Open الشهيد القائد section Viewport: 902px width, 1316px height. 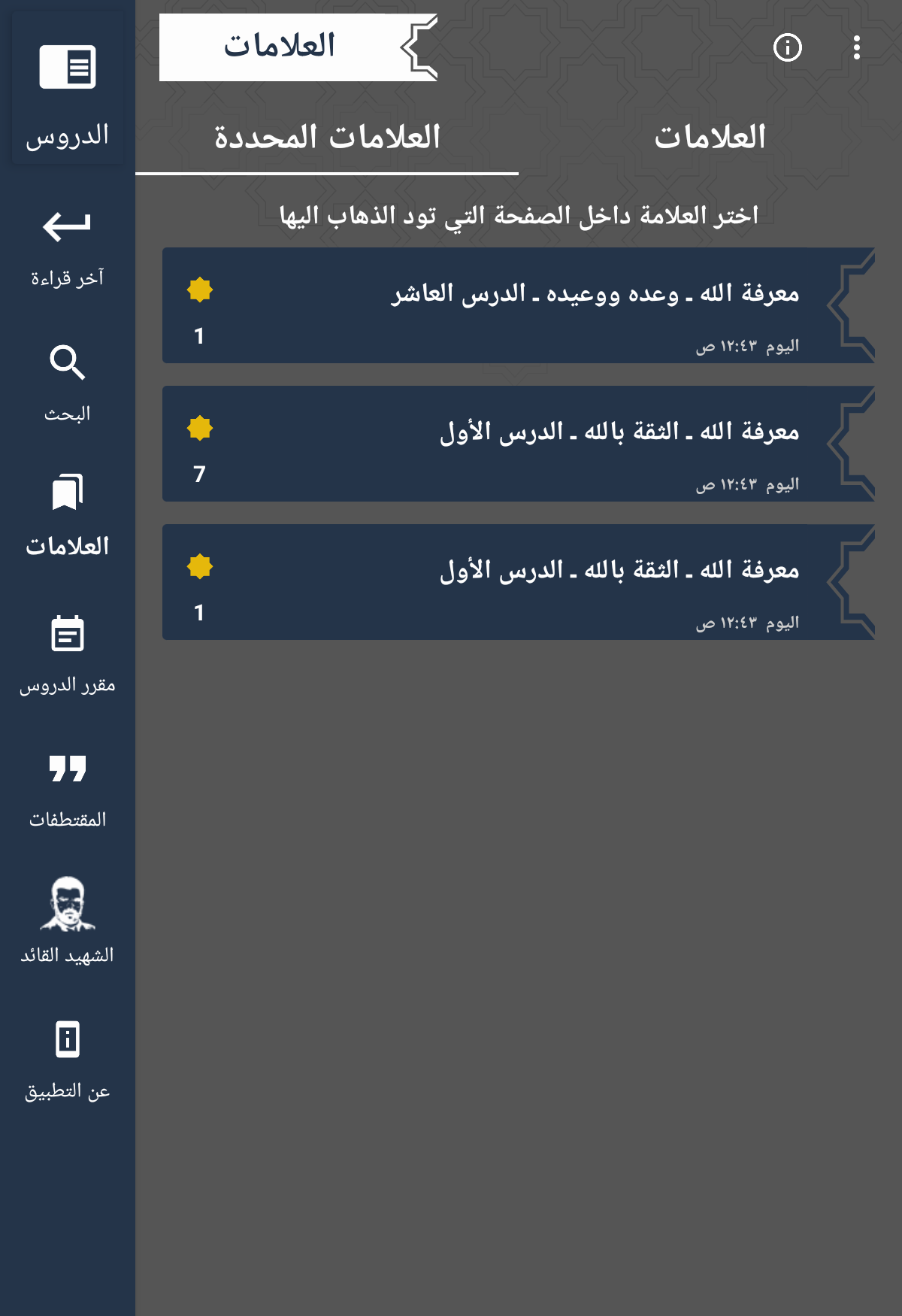point(68,921)
